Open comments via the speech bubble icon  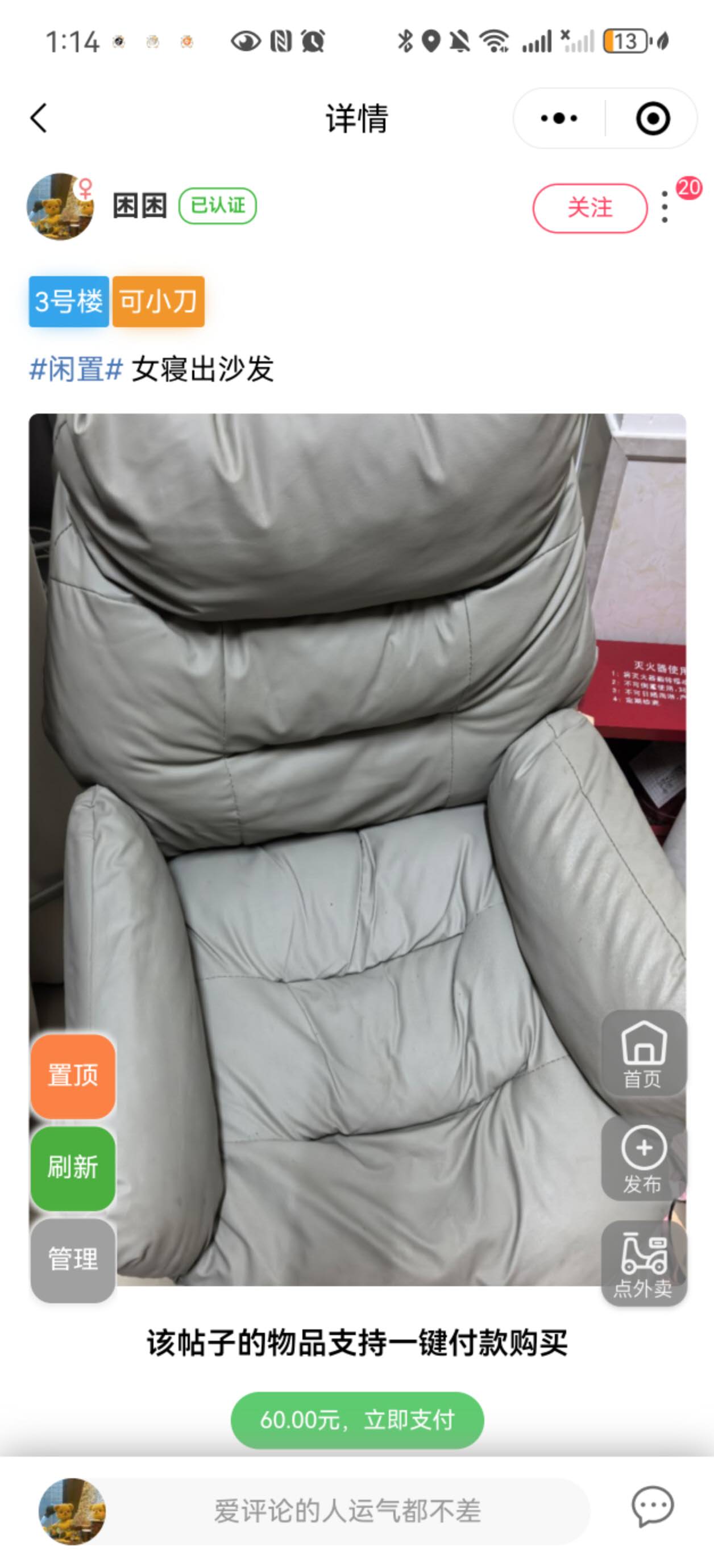[x=653, y=1507]
